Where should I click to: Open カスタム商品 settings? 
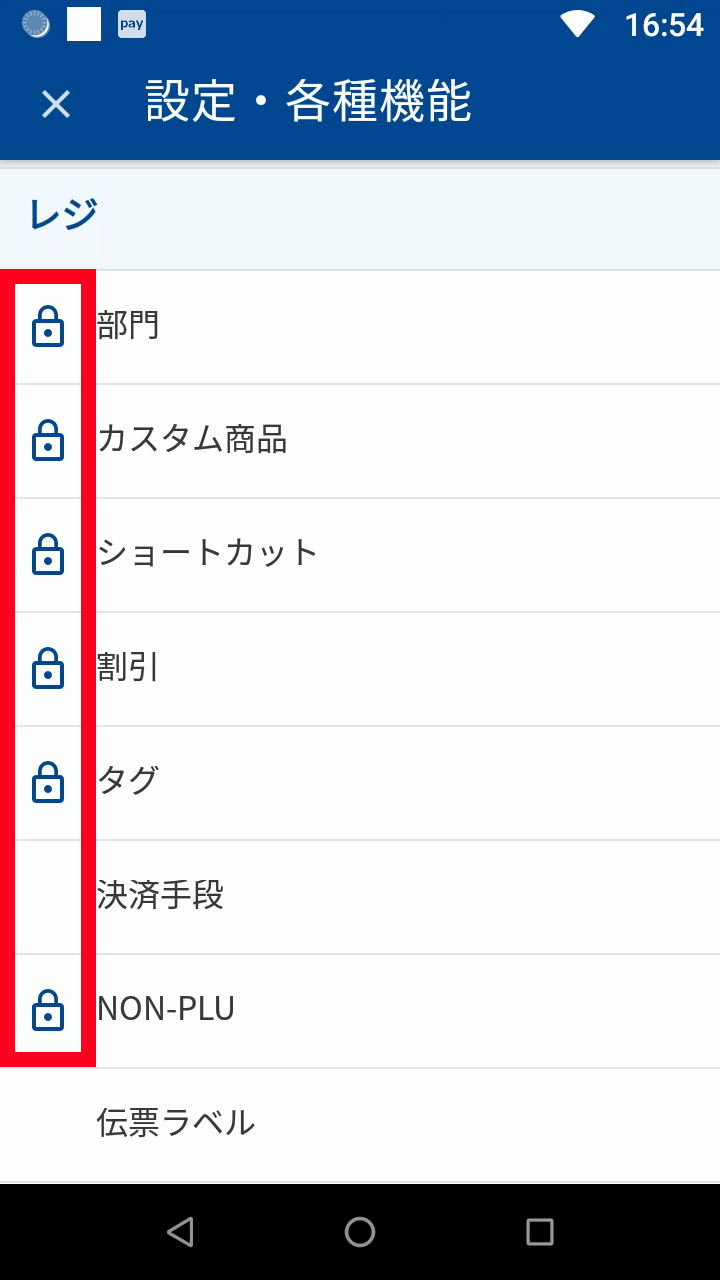coord(360,440)
